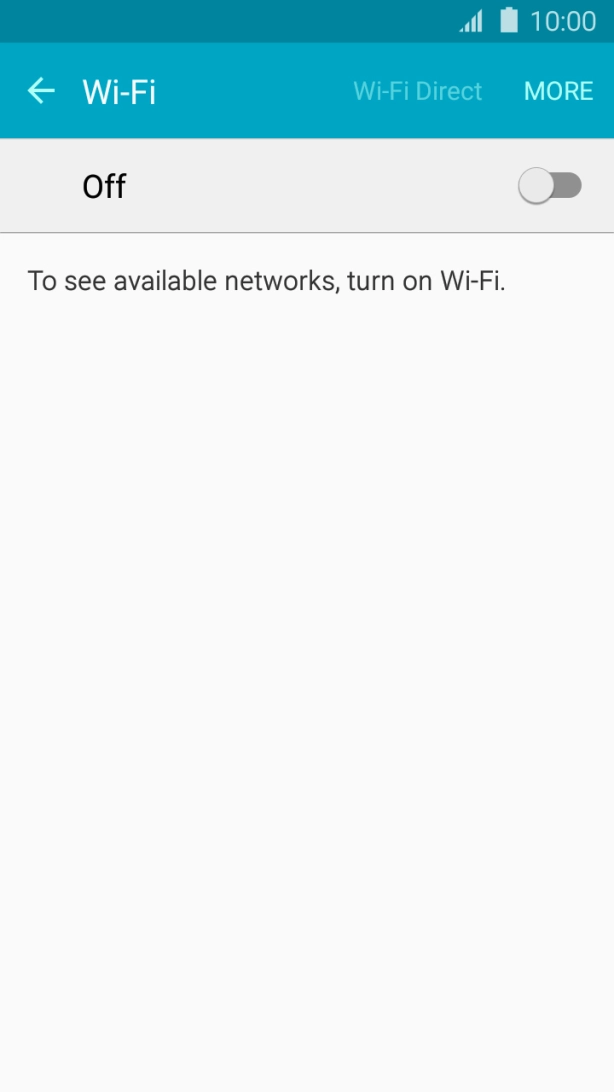614x1092 pixels.
Task: Turn on the Wi-Fi switch
Action: click(550, 186)
